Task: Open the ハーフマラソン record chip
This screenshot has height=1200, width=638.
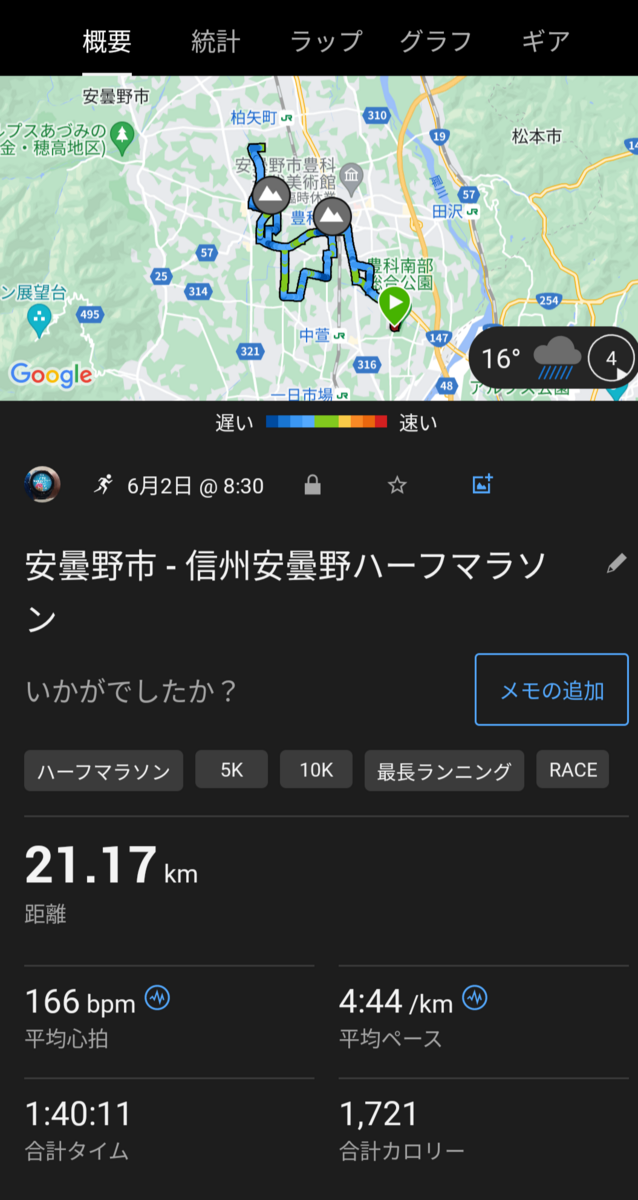Action: pos(104,771)
